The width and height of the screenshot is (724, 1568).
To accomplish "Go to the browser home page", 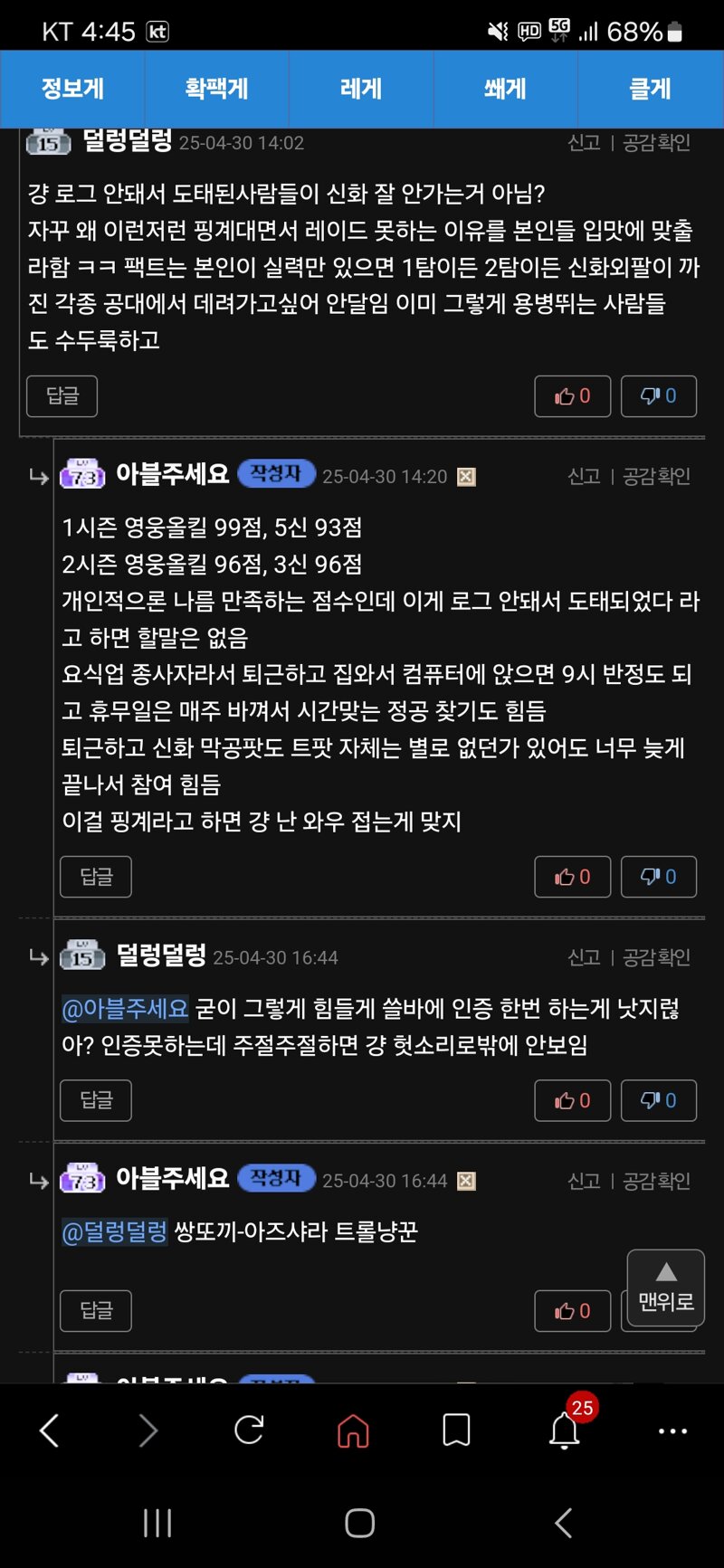I will [353, 1430].
